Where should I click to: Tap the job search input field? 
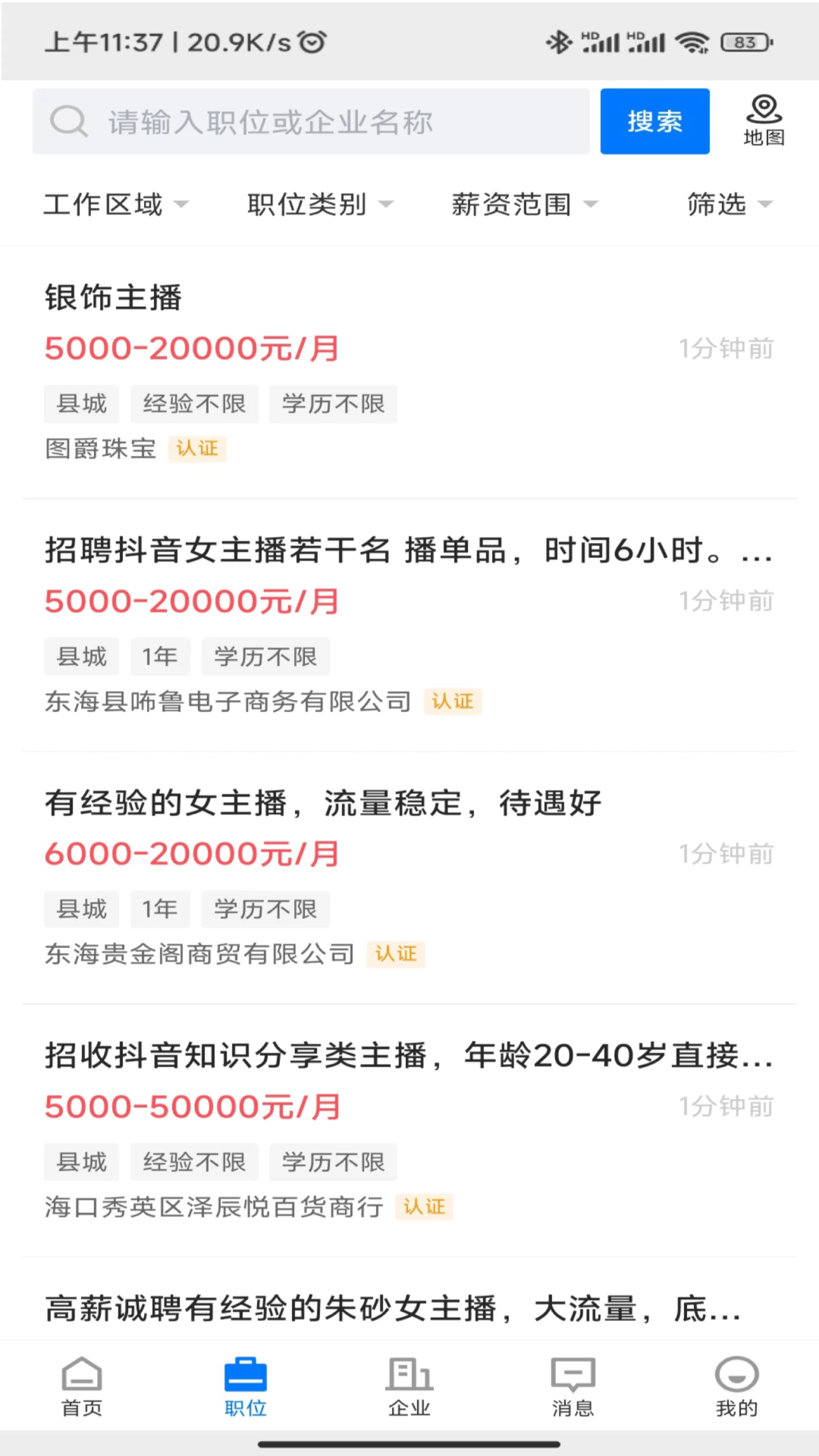tap(303, 121)
